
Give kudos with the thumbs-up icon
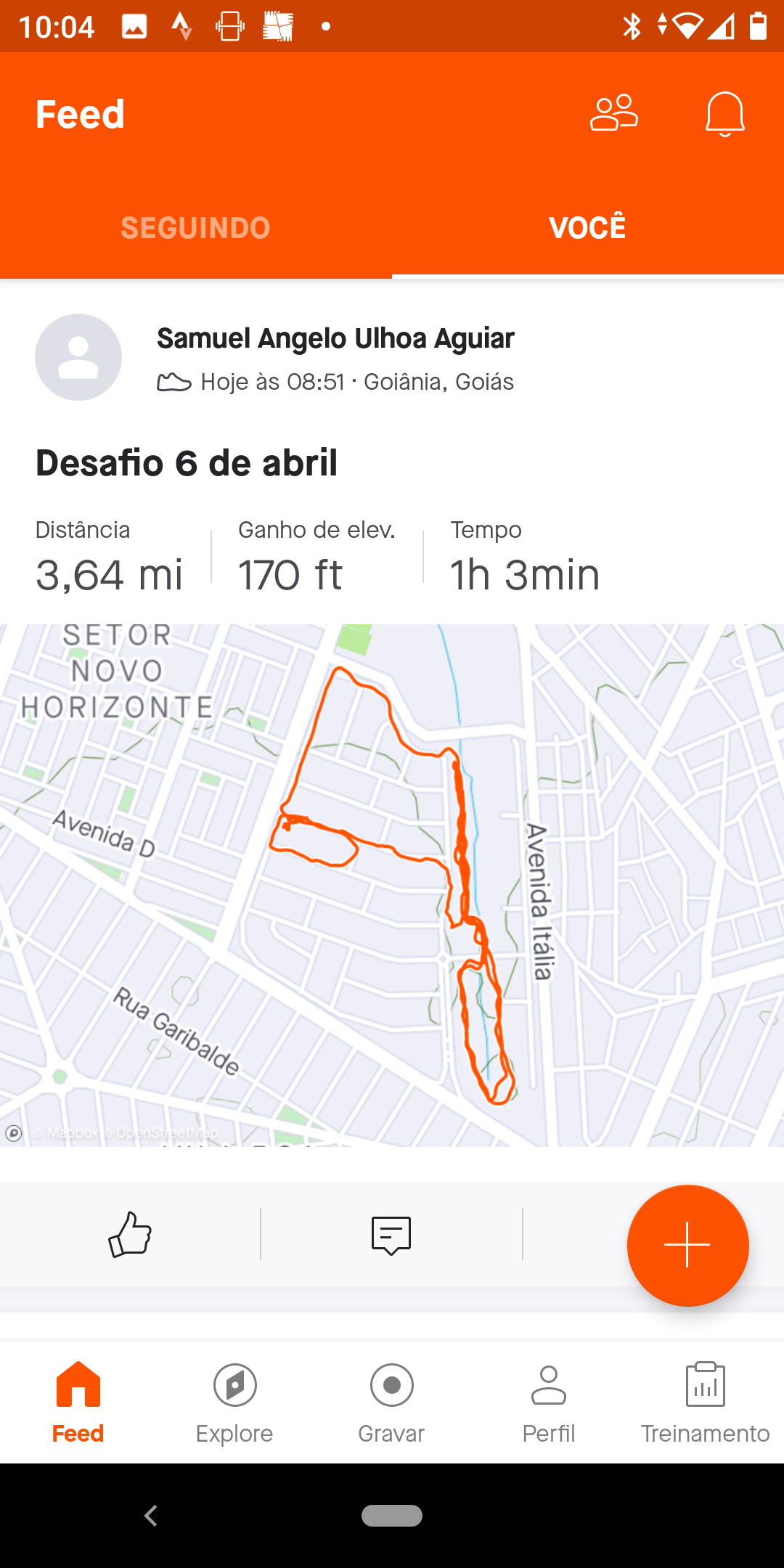[130, 1234]
